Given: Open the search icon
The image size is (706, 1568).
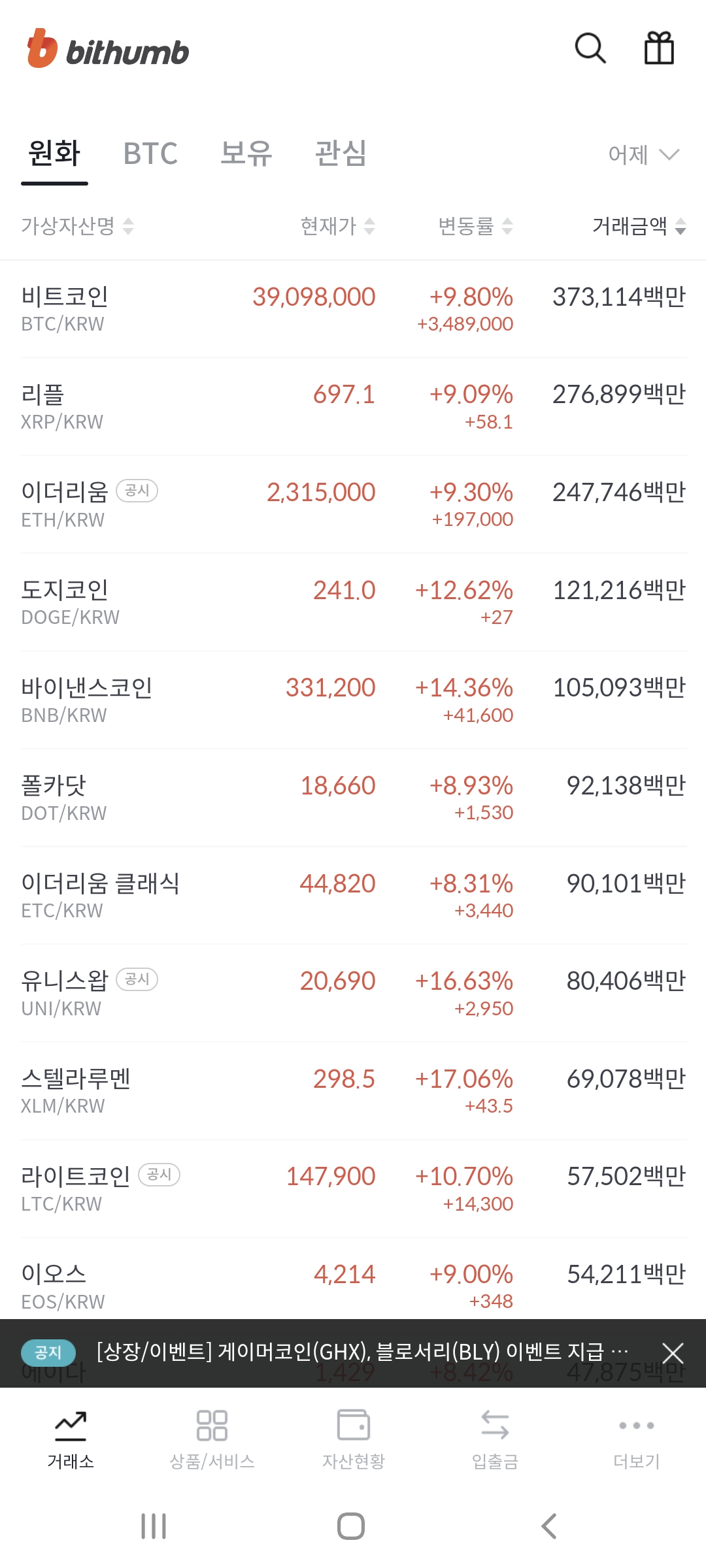Looking at the screenshot, I should (590, 48).
